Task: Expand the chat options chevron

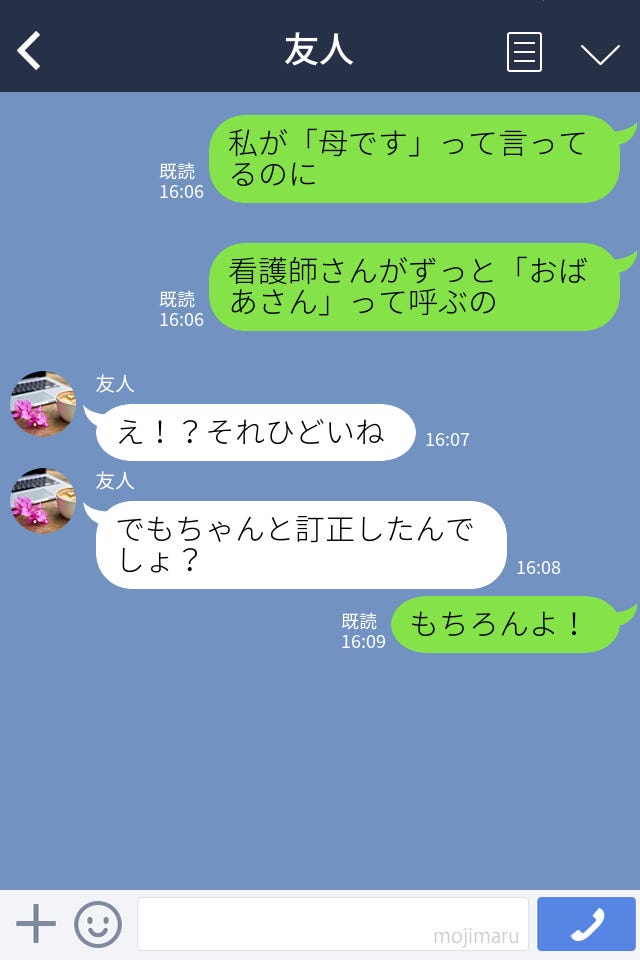Action: coord(600,53)
